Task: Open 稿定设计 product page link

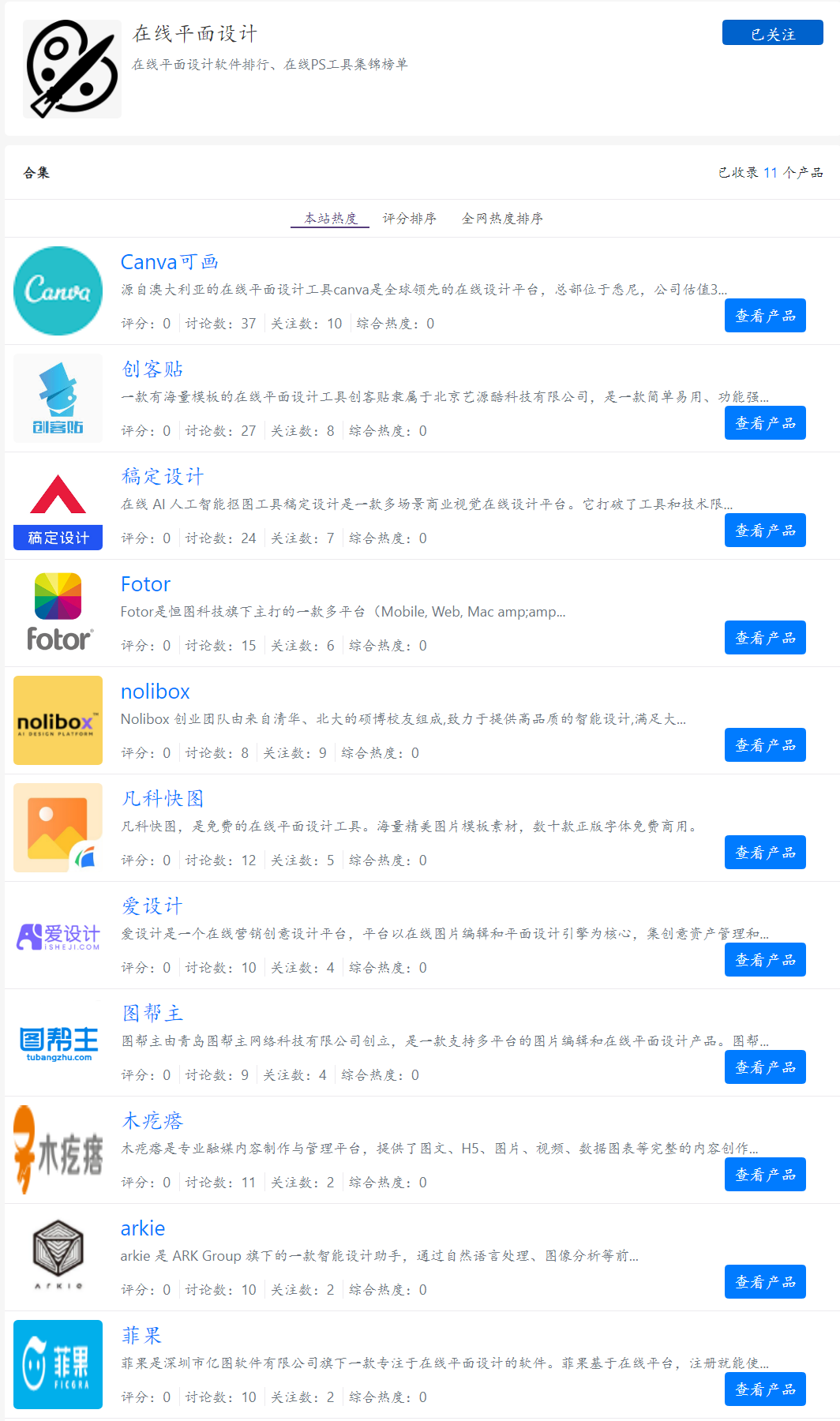Action: 163,477
